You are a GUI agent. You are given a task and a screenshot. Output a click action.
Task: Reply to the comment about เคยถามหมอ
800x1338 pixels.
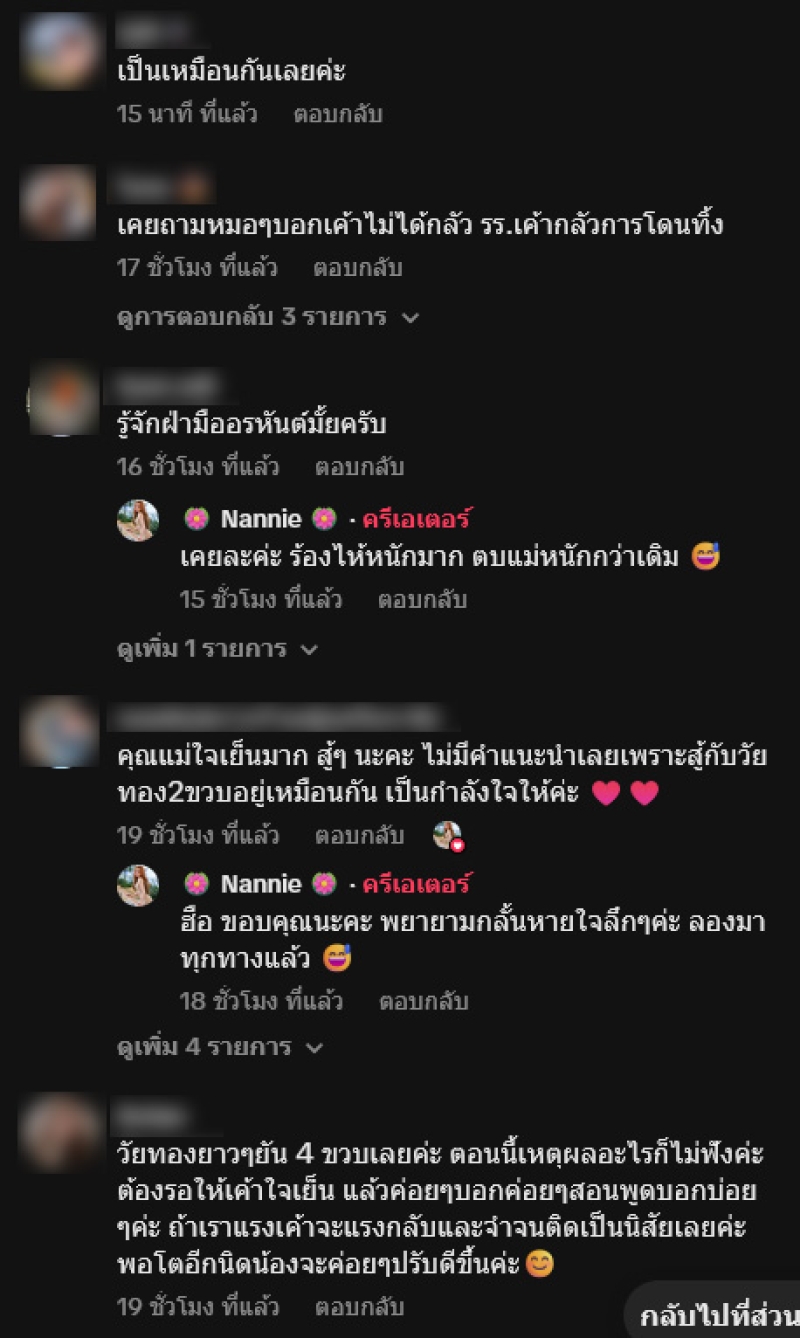click(357, 268)
